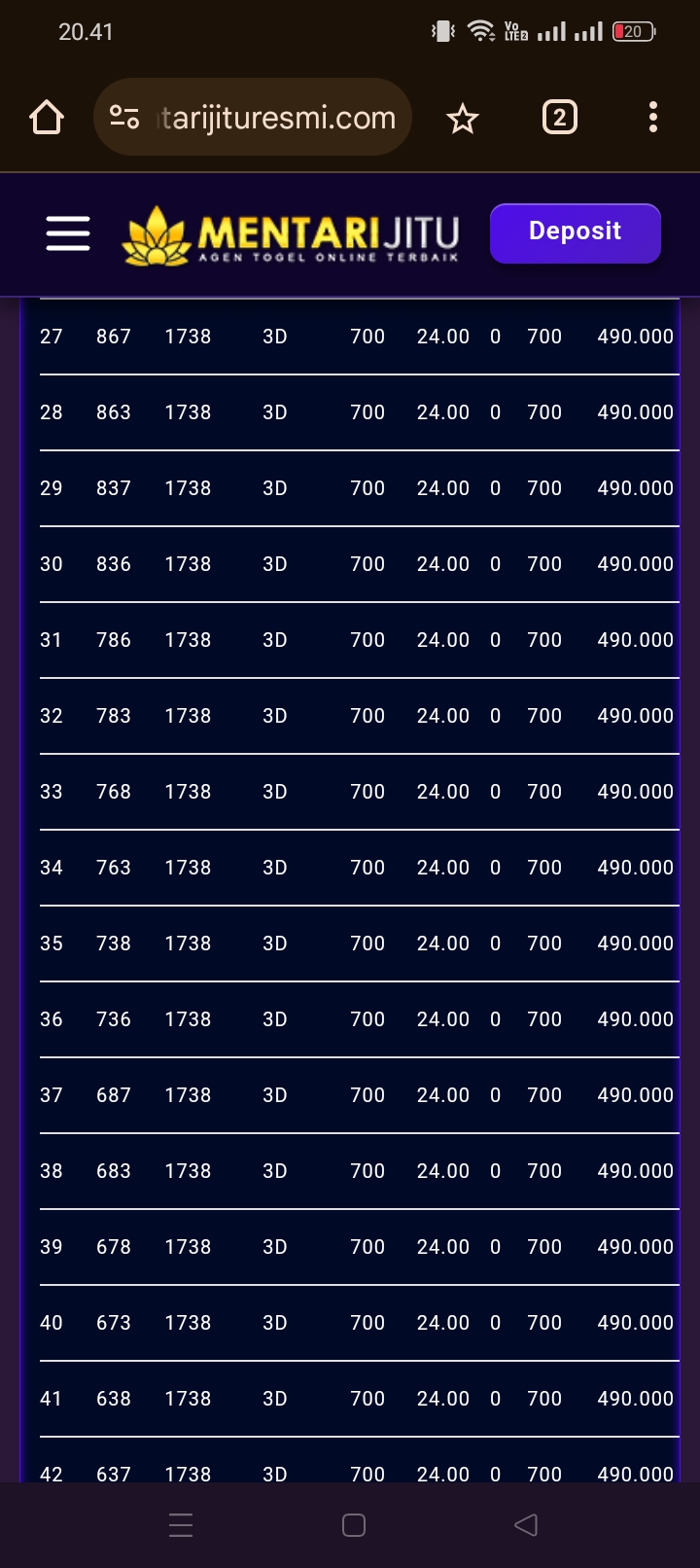This screenshot has width=700, height=1568.
Task: Open the tab switcher showing 2 tabs
Action: point(559,118)
